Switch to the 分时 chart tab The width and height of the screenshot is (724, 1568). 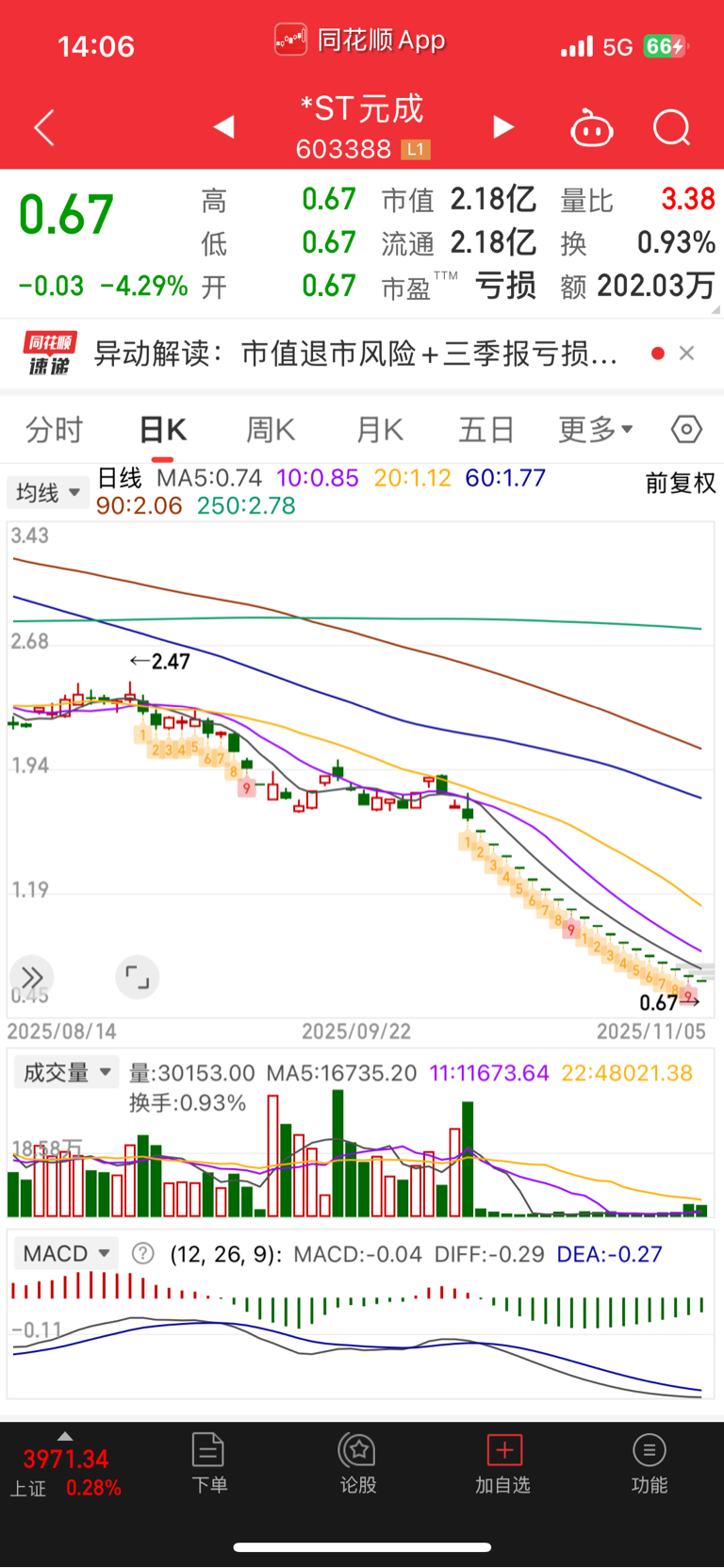pos(54,430)
